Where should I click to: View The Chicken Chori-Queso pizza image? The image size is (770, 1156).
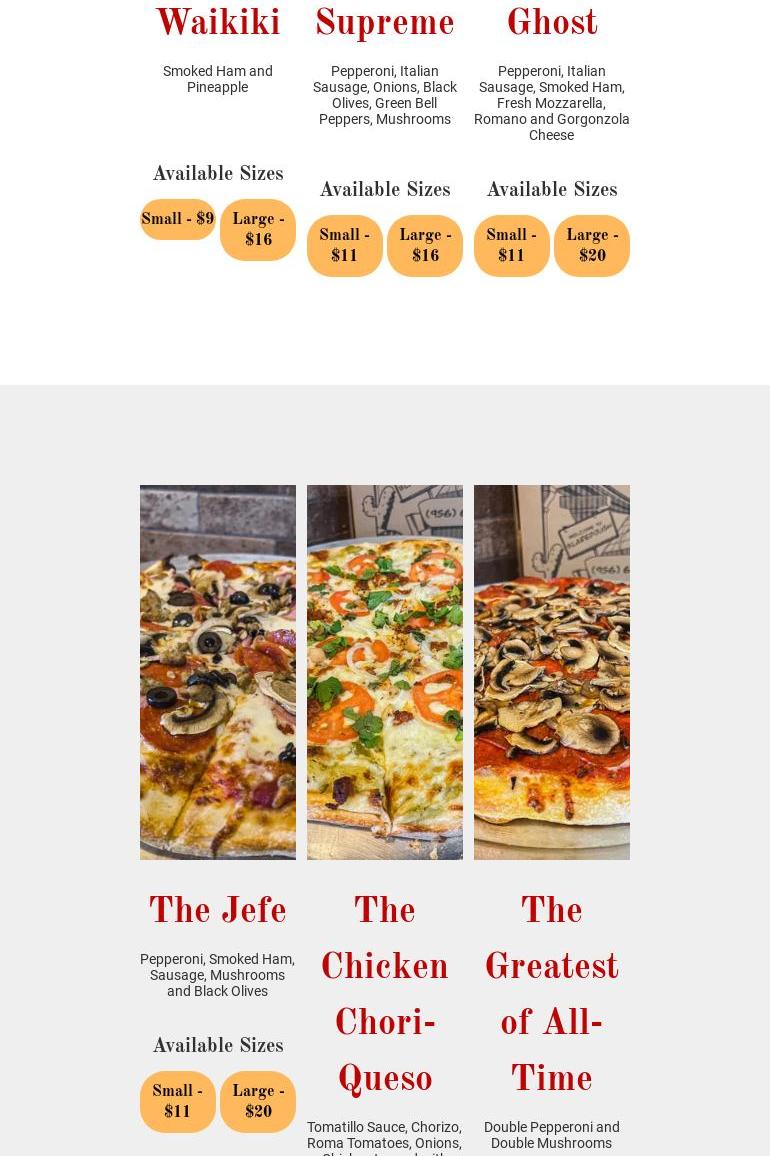(x=385, y=672)
